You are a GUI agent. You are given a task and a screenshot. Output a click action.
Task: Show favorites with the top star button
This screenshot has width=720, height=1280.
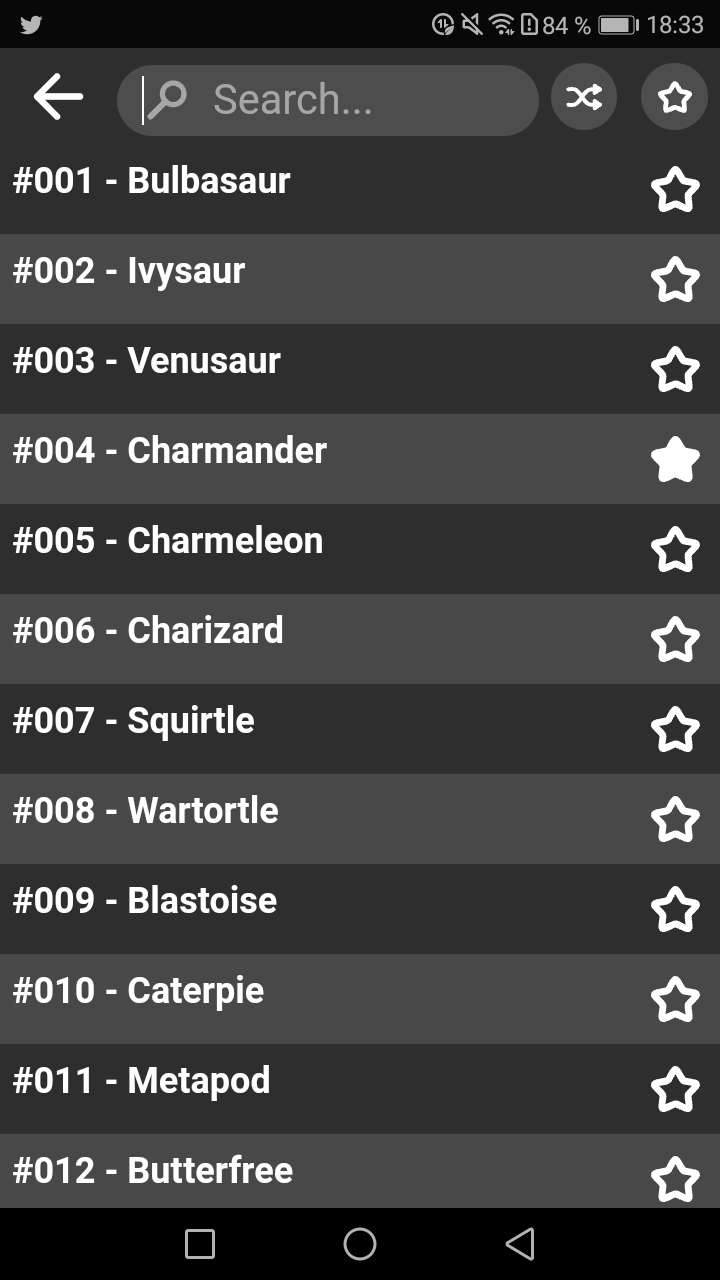pos(675,98)
